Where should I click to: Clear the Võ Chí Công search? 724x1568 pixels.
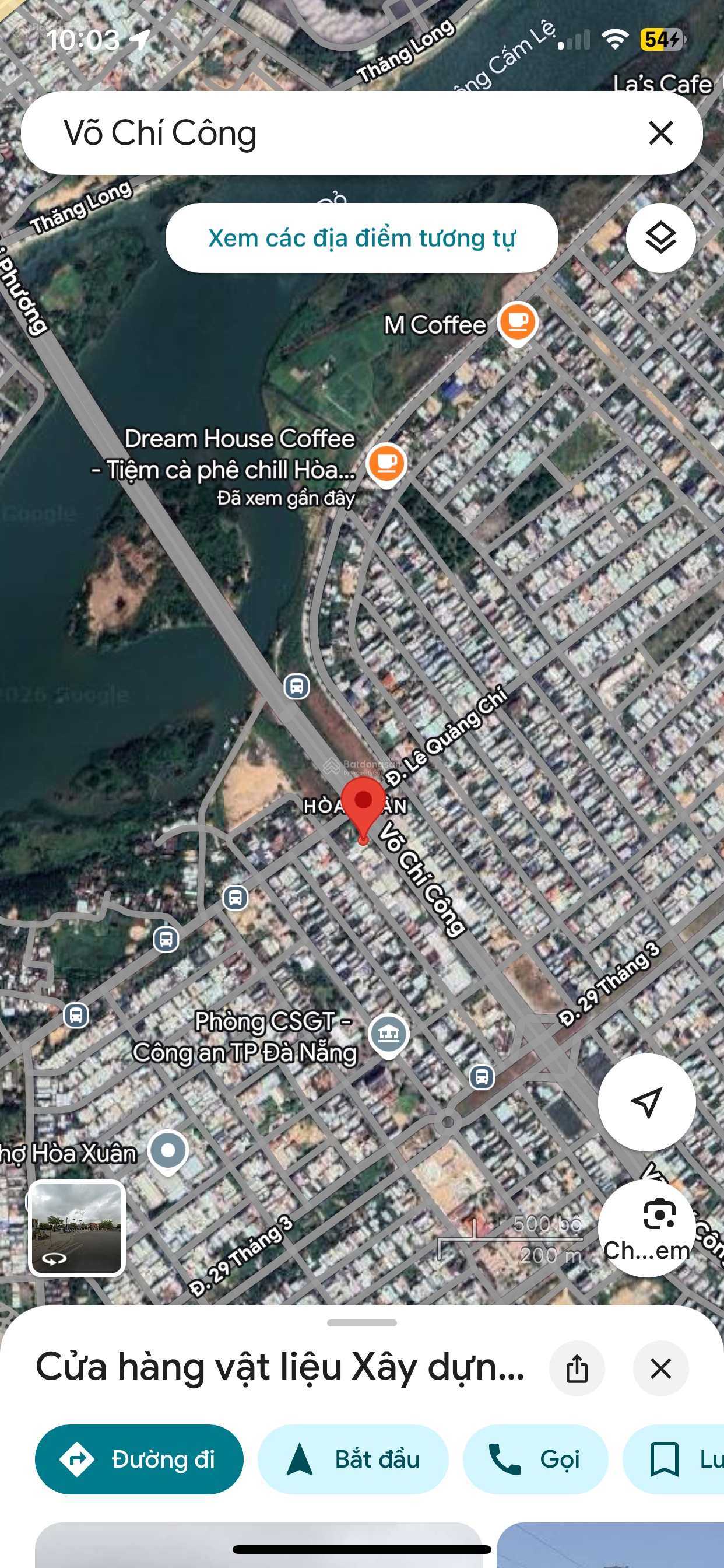(x=660, y=132)
